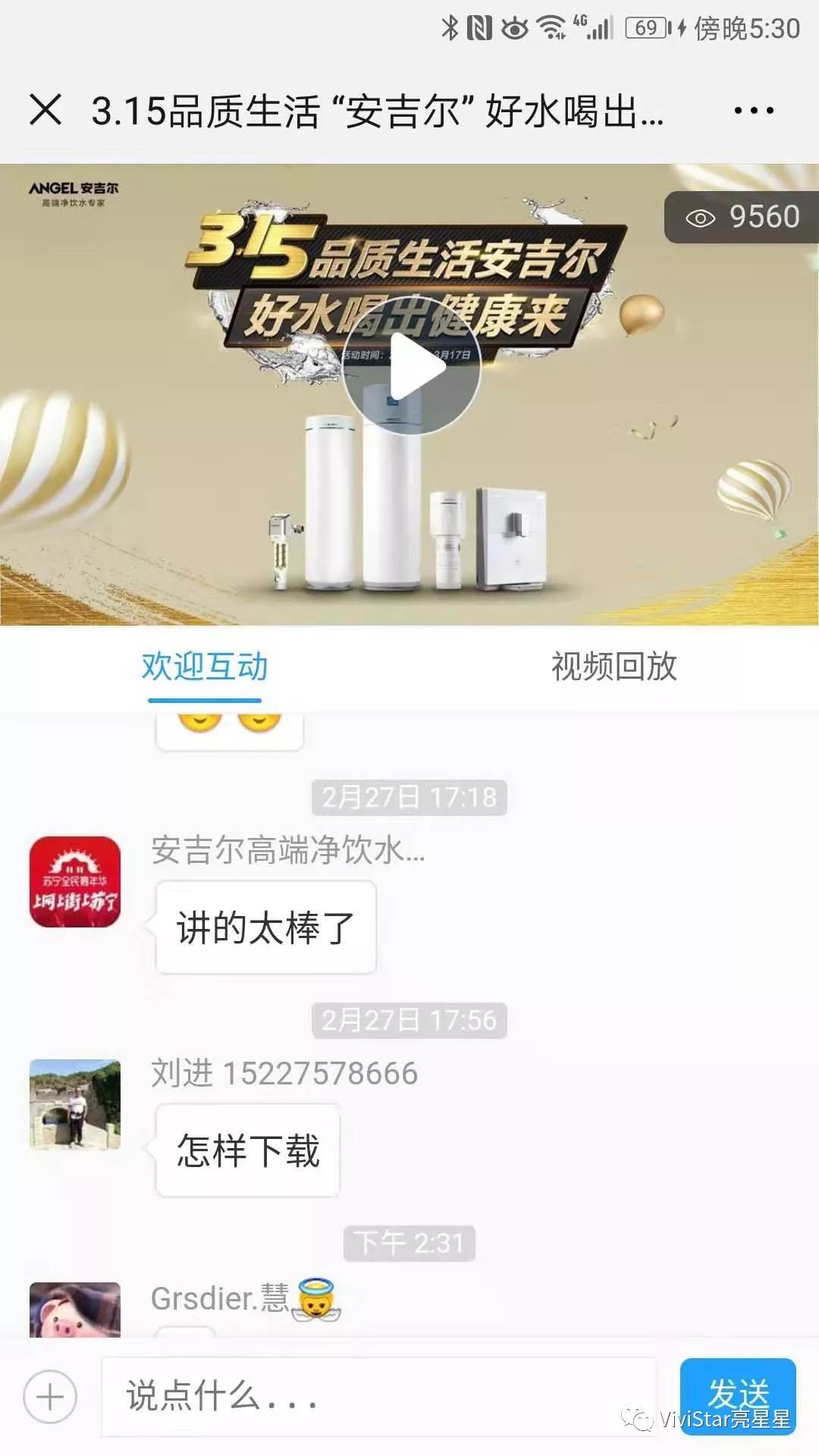Screen dimensions: 819x1456
Task: Tap the 说点什么 message input field
Action: (378, 1396)
